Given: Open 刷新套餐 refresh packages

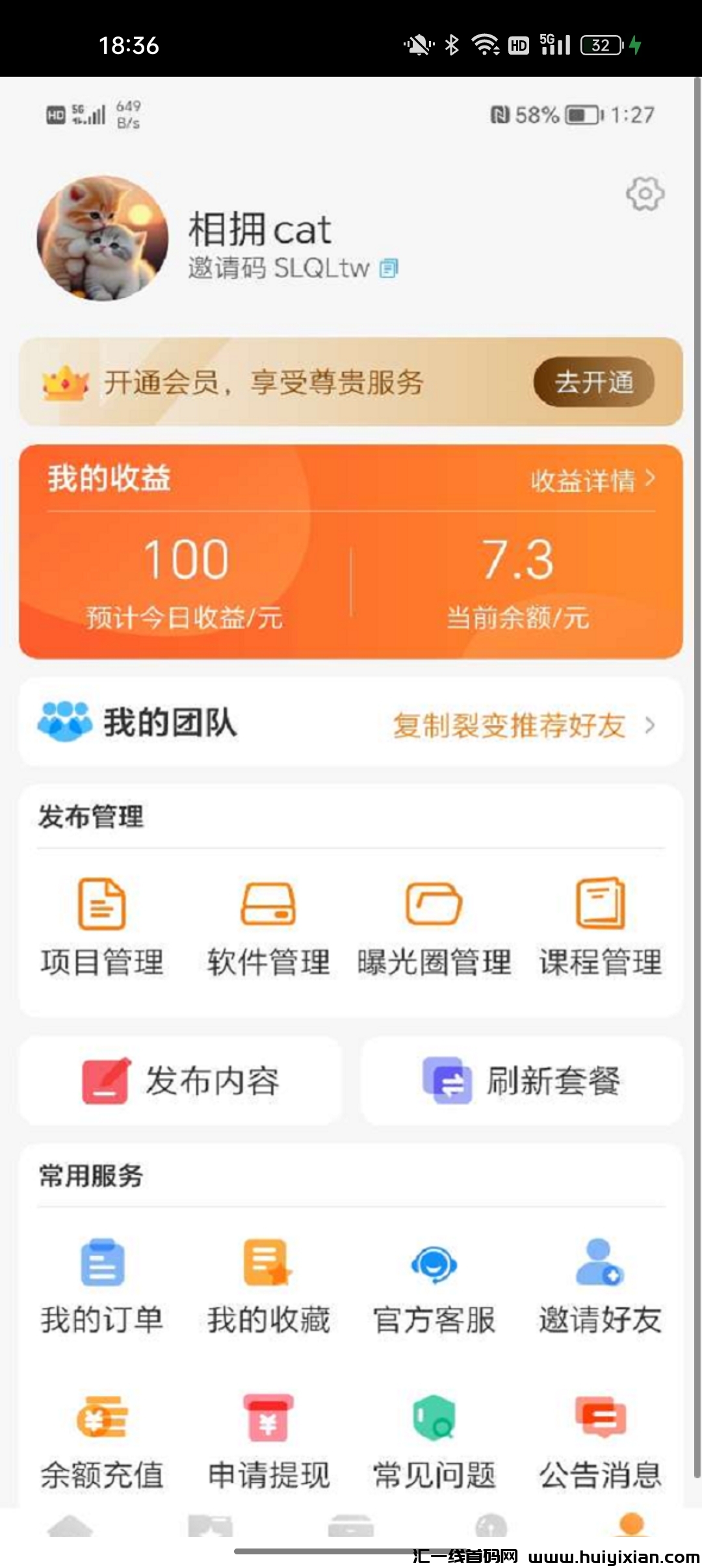Looking at the screenshot, I should click(x=522, y=1081).
